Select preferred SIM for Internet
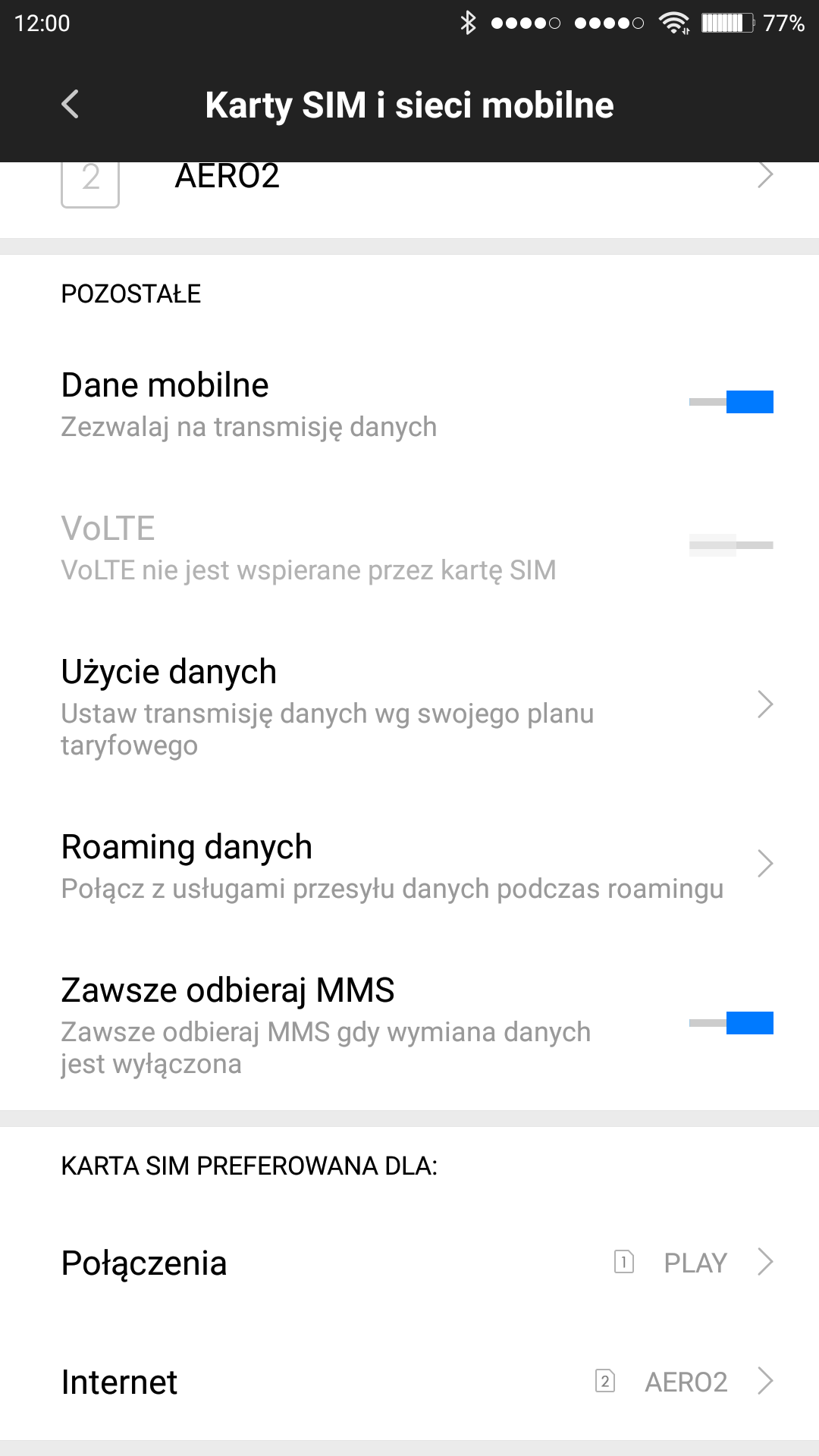This screenshot has width=819, height=1456. [409, 1382]
